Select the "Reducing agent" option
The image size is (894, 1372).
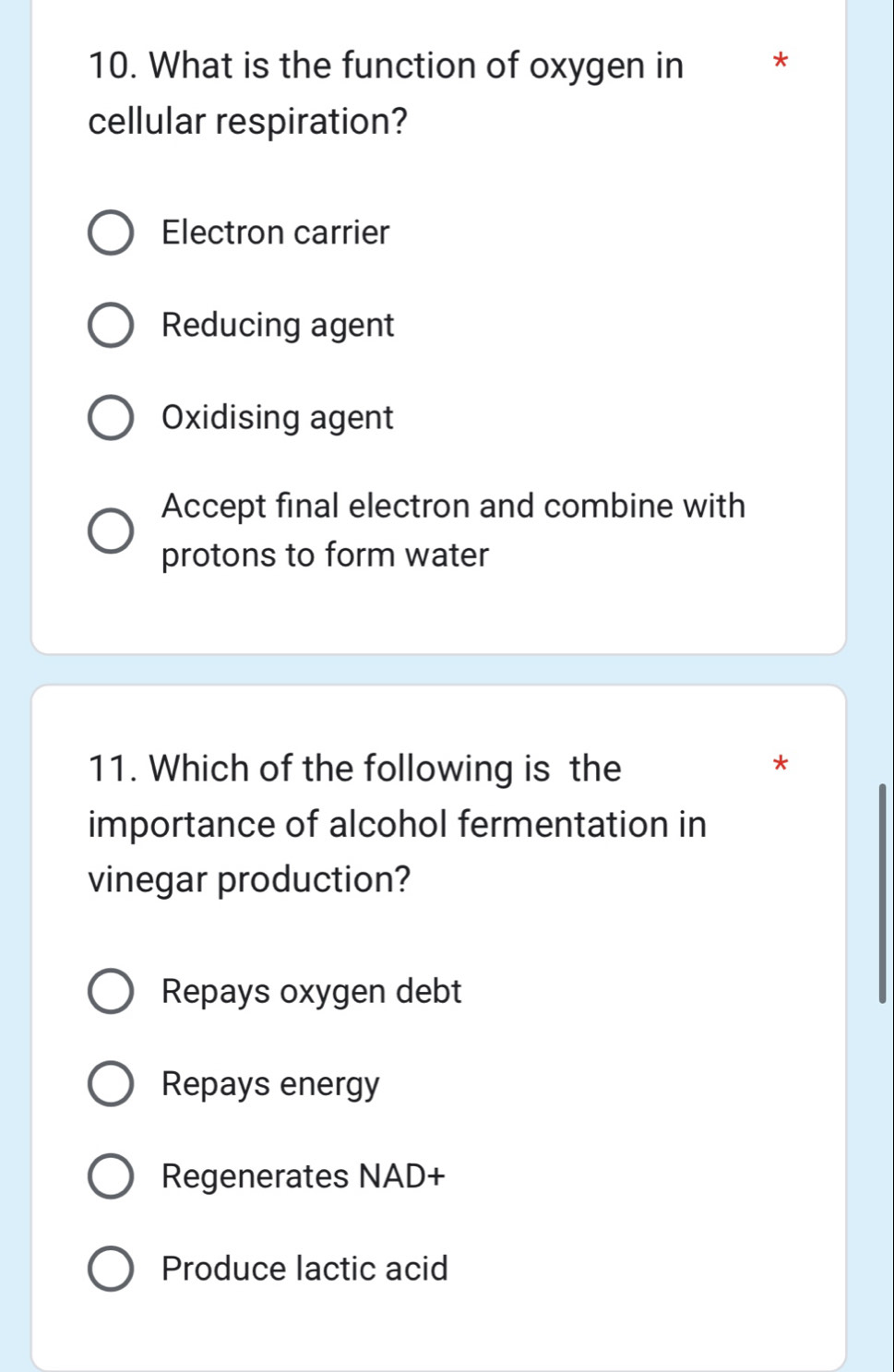(x=110, y=325)
